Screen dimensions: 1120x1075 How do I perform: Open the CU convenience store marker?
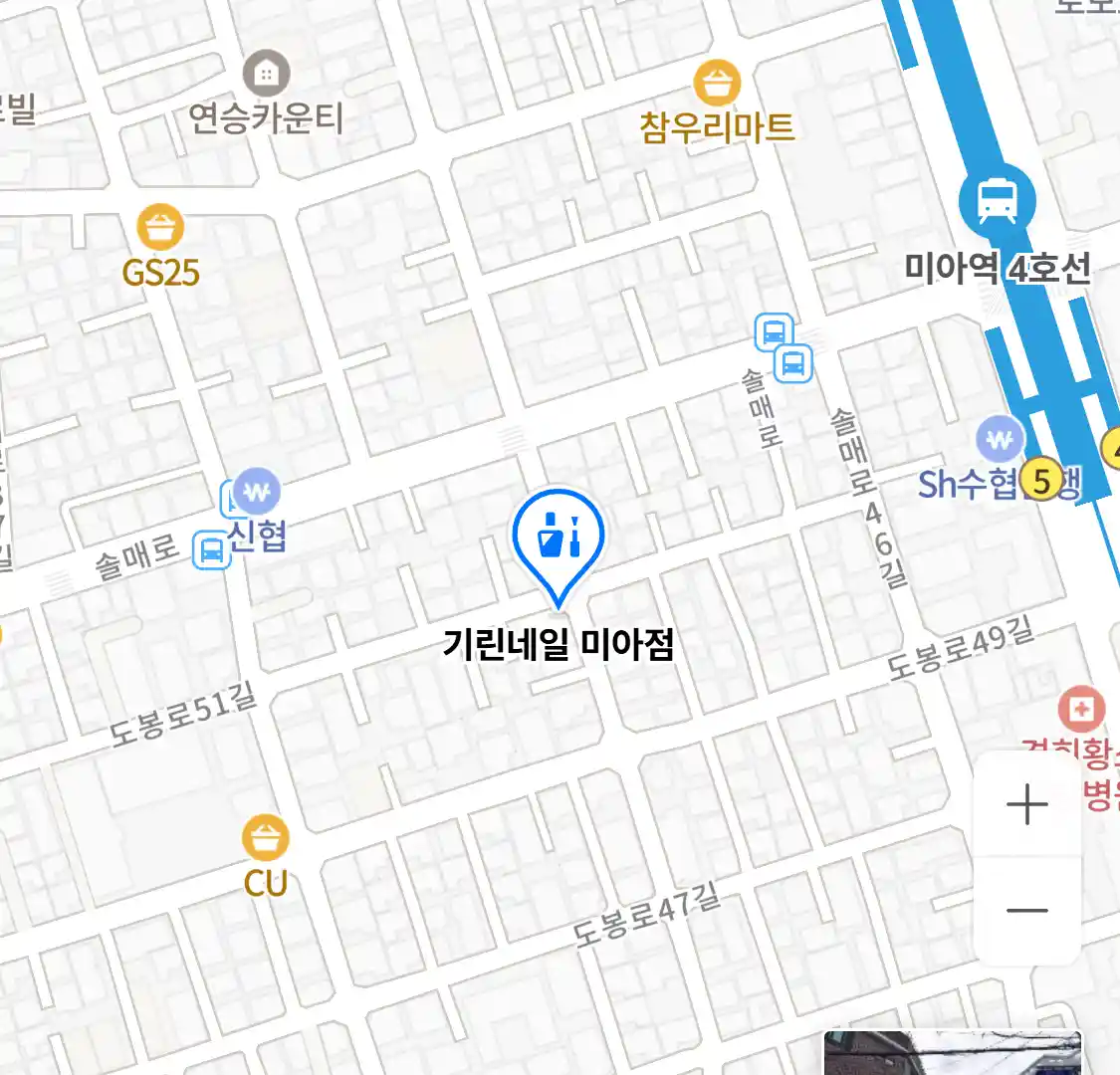pos(265,838)
